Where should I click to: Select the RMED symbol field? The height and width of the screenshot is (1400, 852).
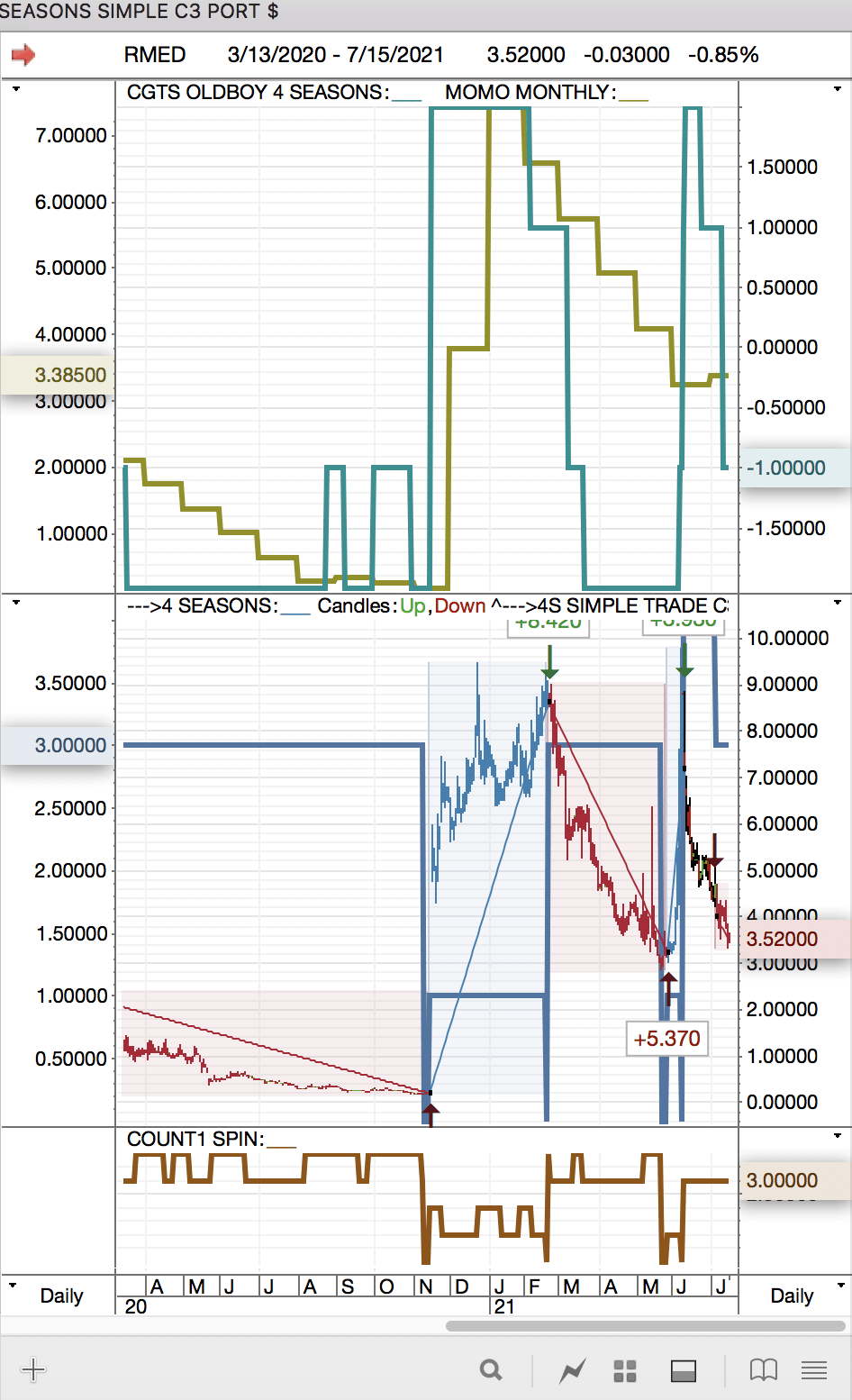point(155,55)
